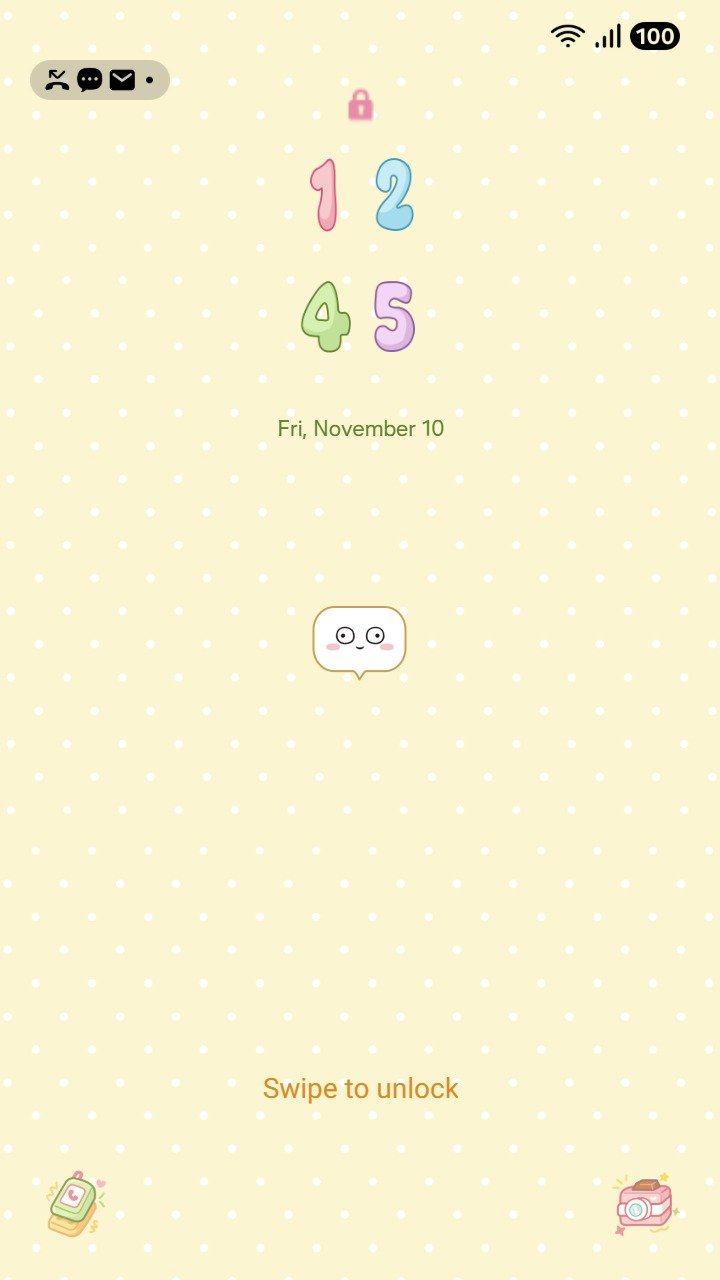
Task: Tap the purple number 5 on the clock
Action: click(x=392, y=318)
